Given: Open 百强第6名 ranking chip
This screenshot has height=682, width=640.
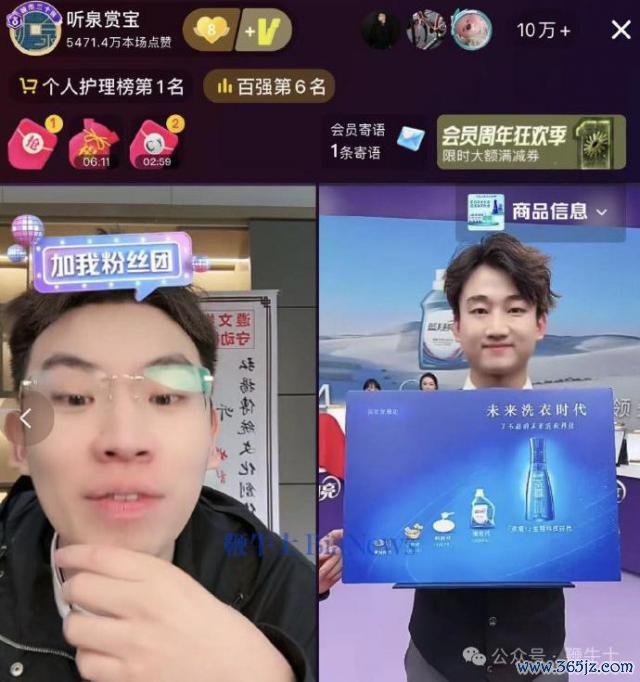Looking at the screenshot, I should tap(269, 87).
